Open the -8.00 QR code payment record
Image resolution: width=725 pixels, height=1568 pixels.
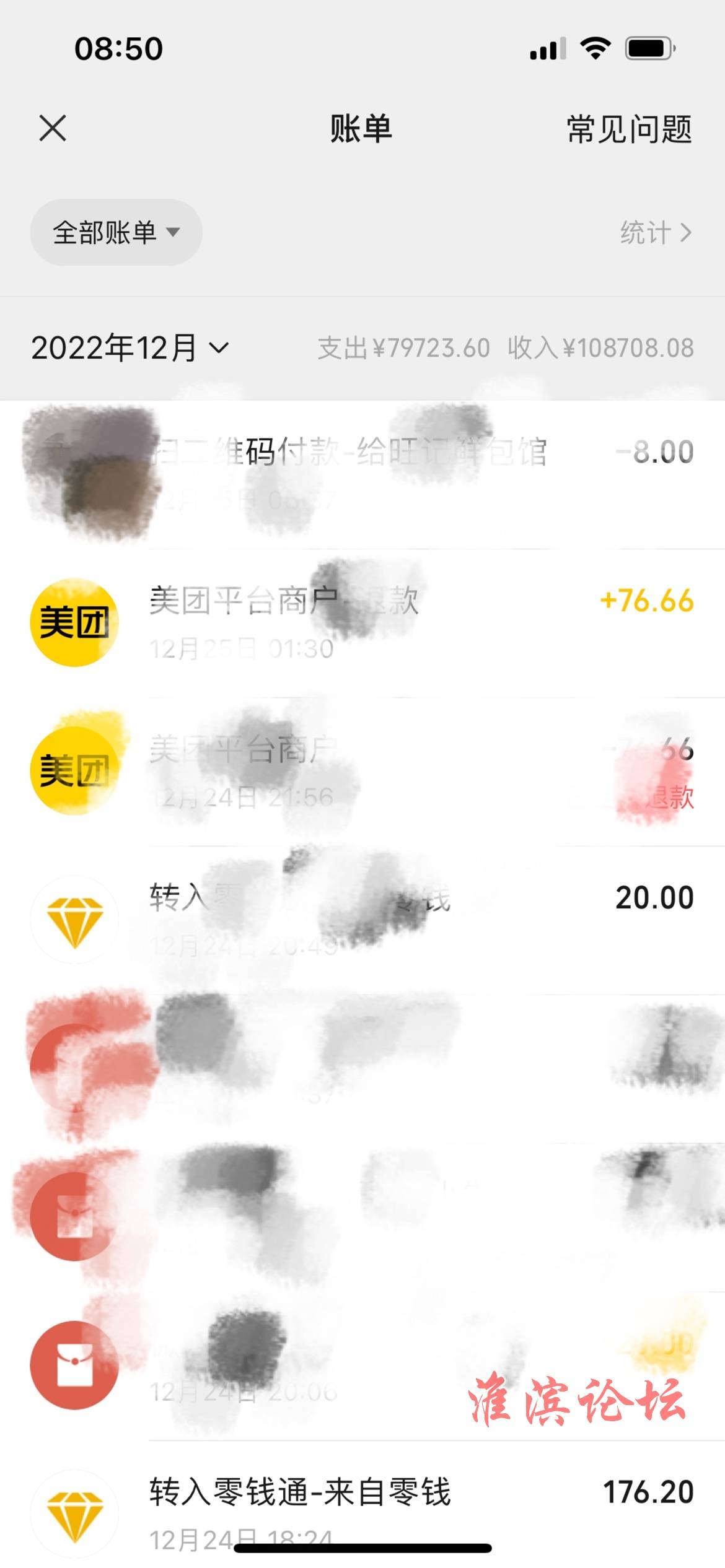[362, 474]
